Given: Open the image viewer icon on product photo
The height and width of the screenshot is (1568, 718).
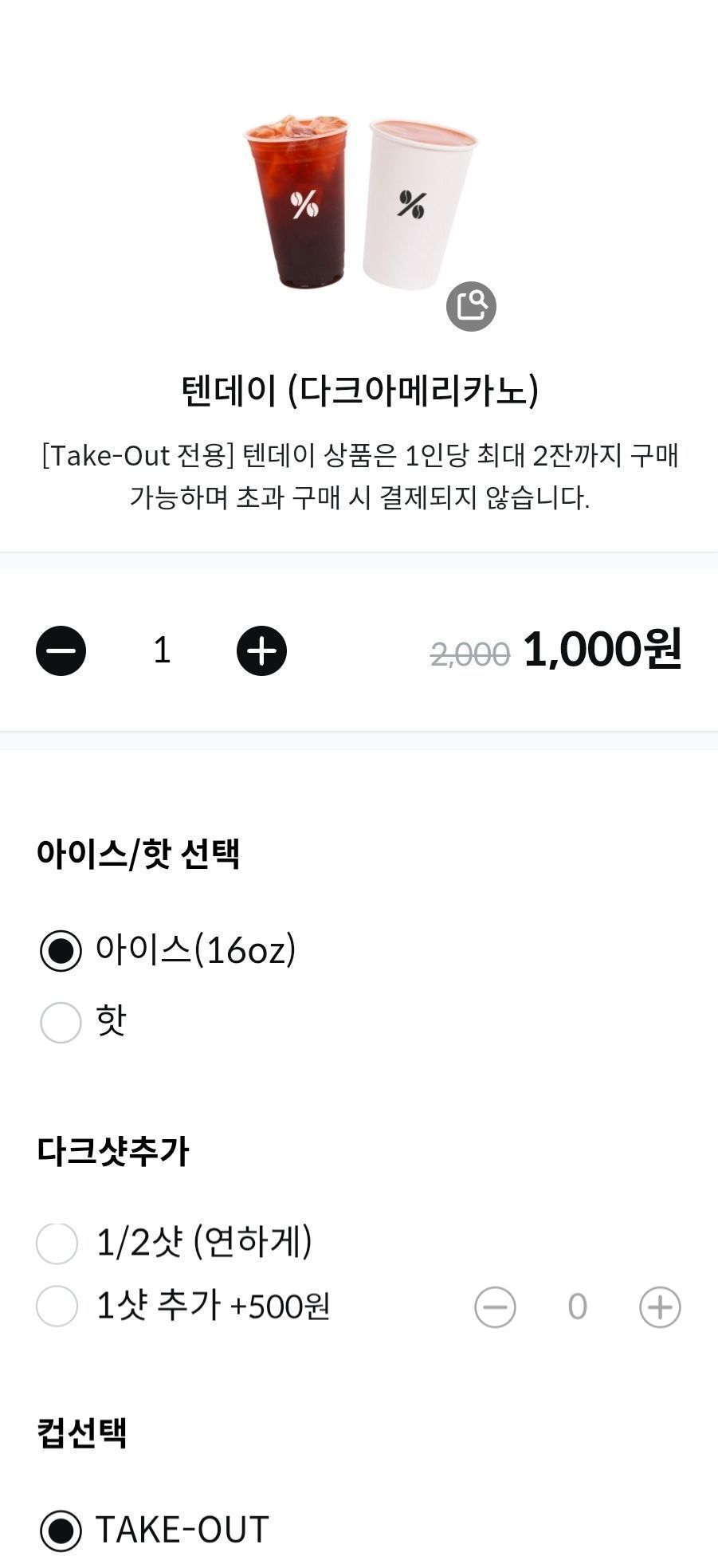Looking at the screenshot, I should point(471,306).
